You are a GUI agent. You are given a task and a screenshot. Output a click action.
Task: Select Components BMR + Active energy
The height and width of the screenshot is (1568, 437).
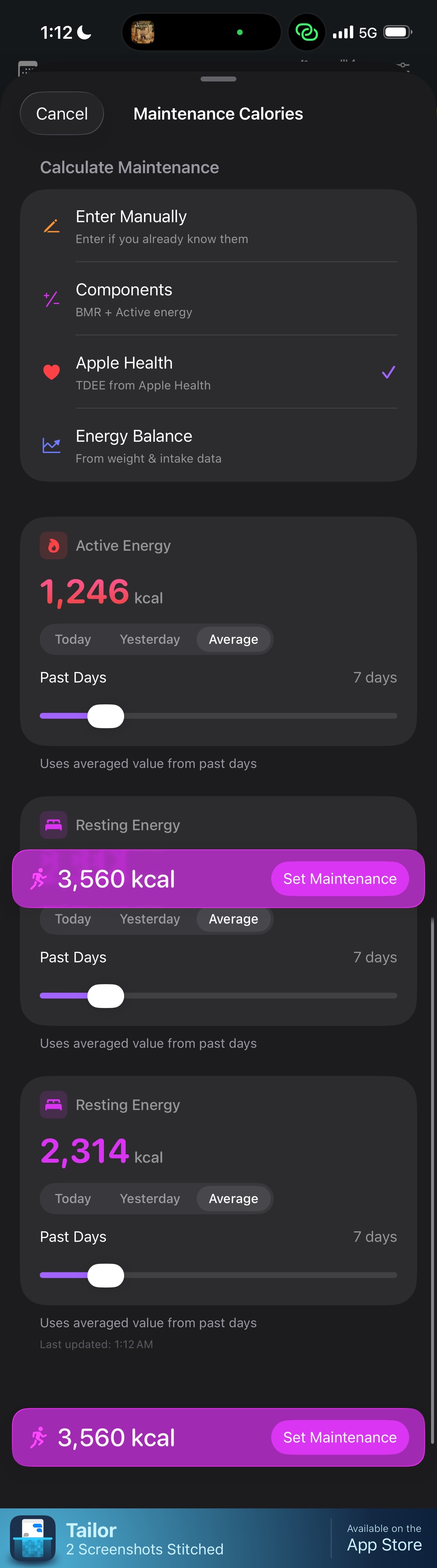(x=218, y=299)
